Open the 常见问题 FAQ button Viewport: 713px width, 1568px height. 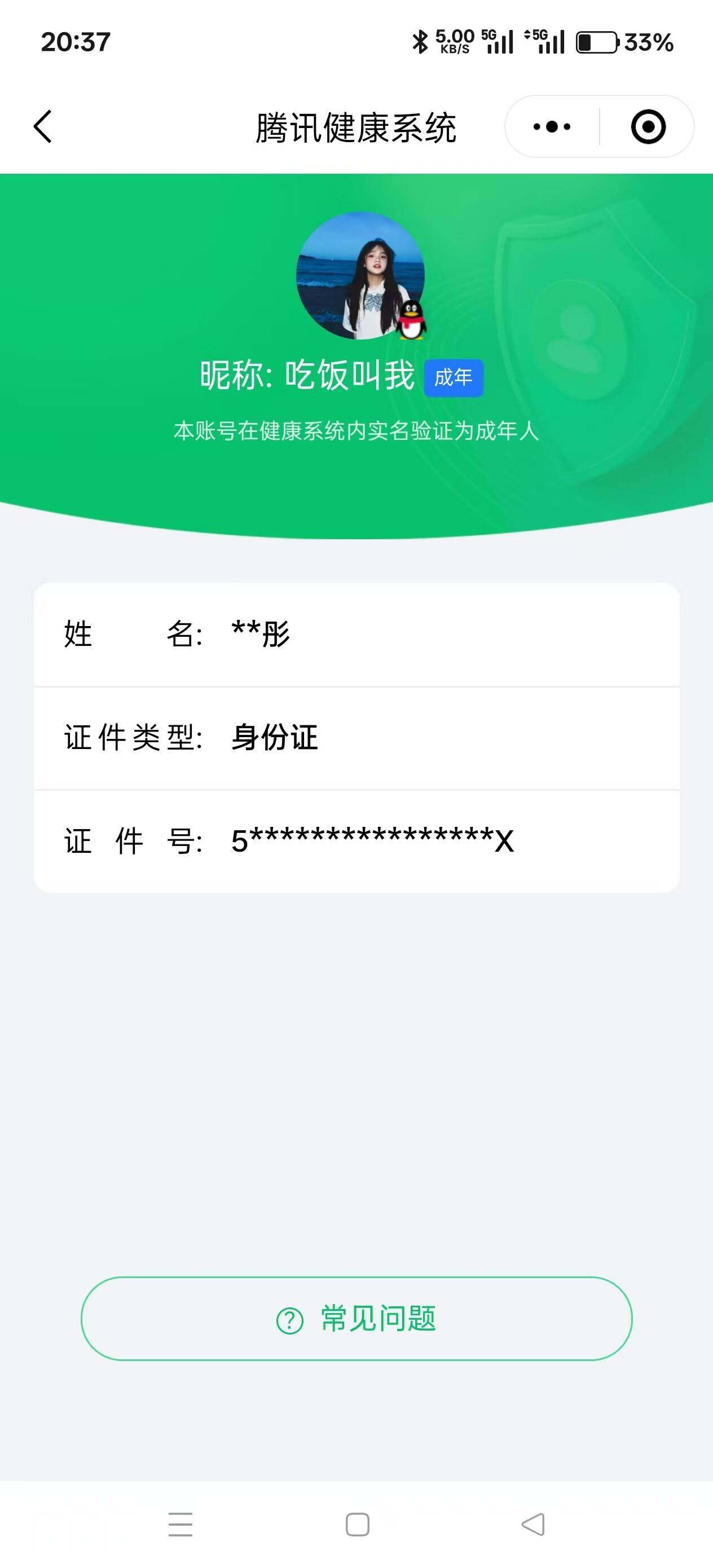pyautogui.click(x=356, y=1318)
